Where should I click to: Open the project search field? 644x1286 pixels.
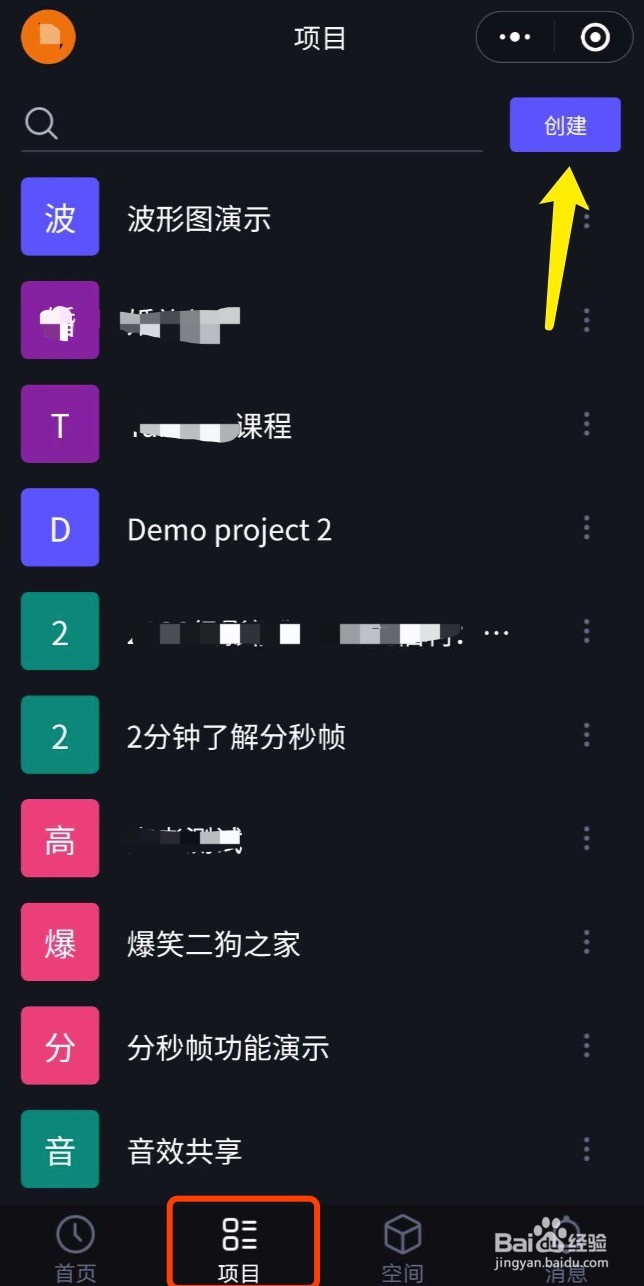click(x=252, y=125)
